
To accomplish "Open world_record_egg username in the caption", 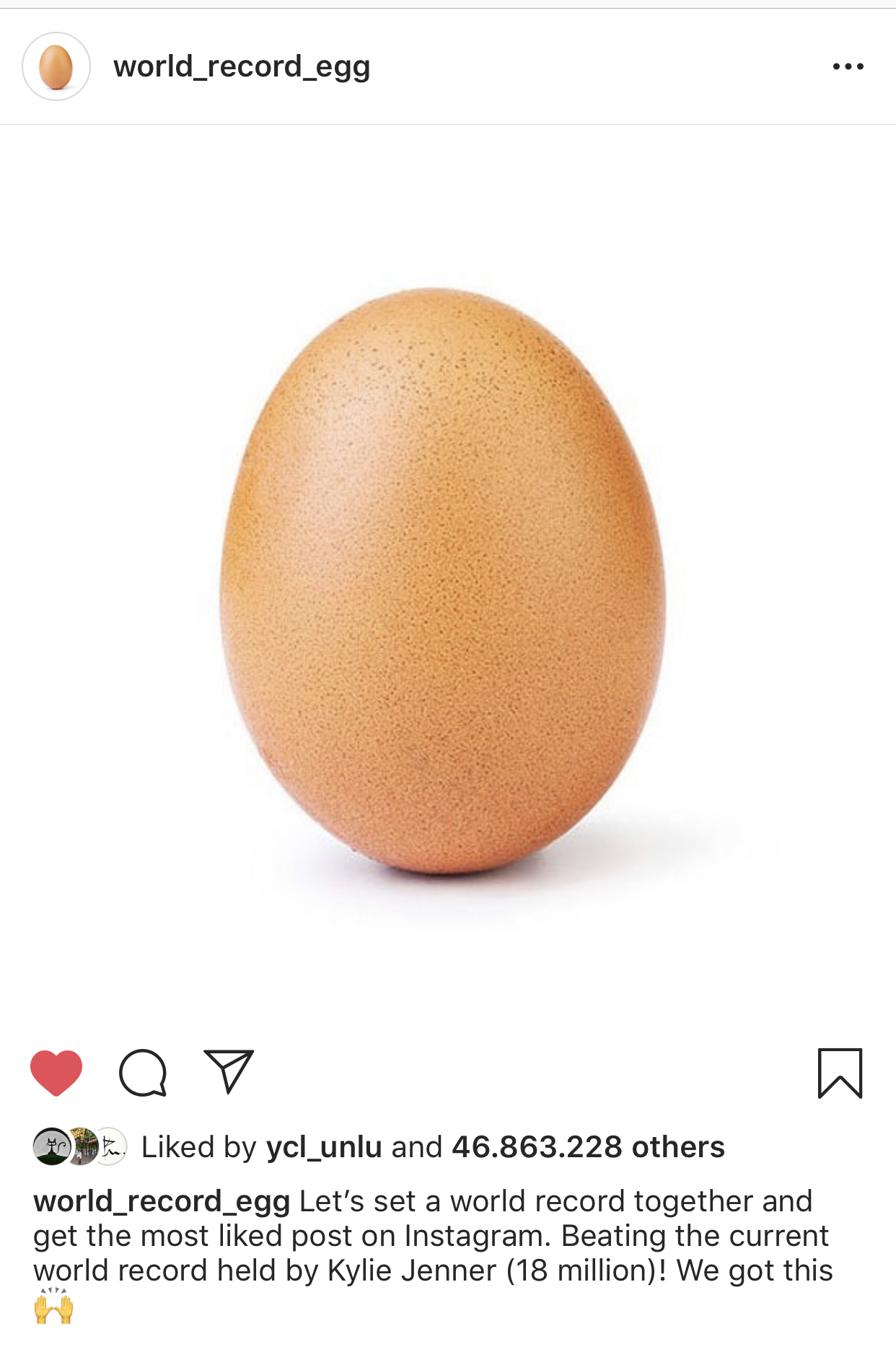I will point(162,1202).
